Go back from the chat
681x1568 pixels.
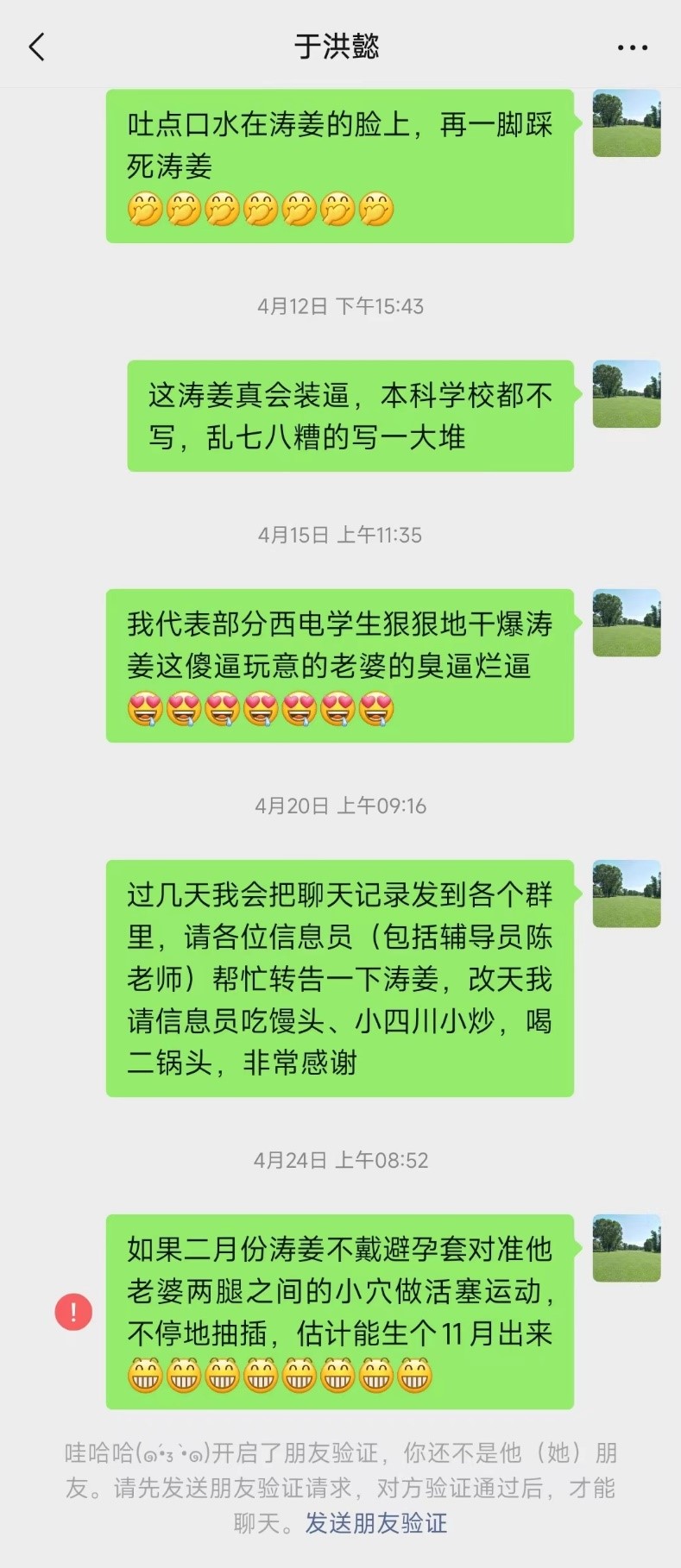click(x=36, y=47)
